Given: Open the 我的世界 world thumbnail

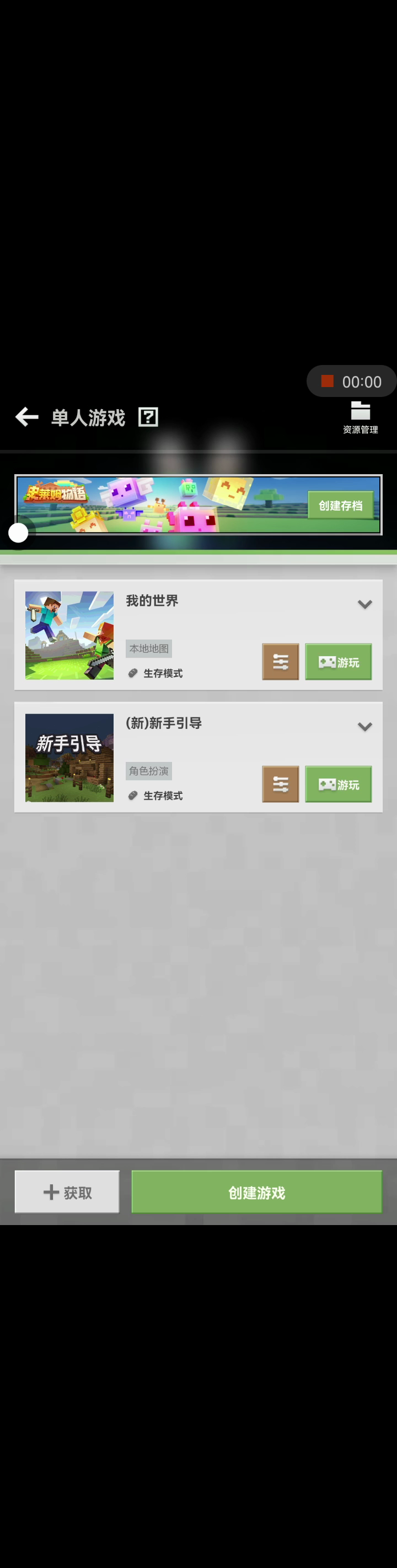Looking at the screenshot, I should pyautogui.click(x=69, y=635).
